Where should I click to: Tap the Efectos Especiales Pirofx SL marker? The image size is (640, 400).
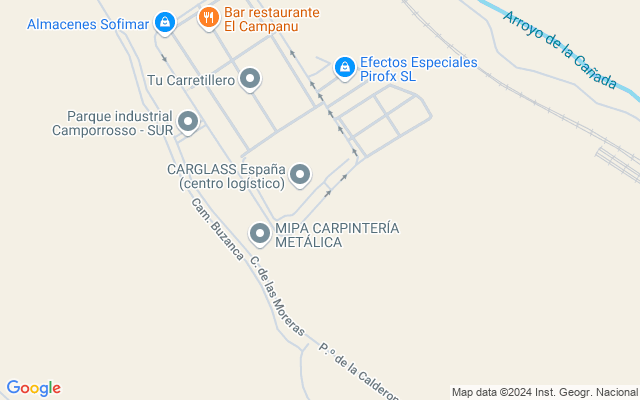[x=344, y=67]
